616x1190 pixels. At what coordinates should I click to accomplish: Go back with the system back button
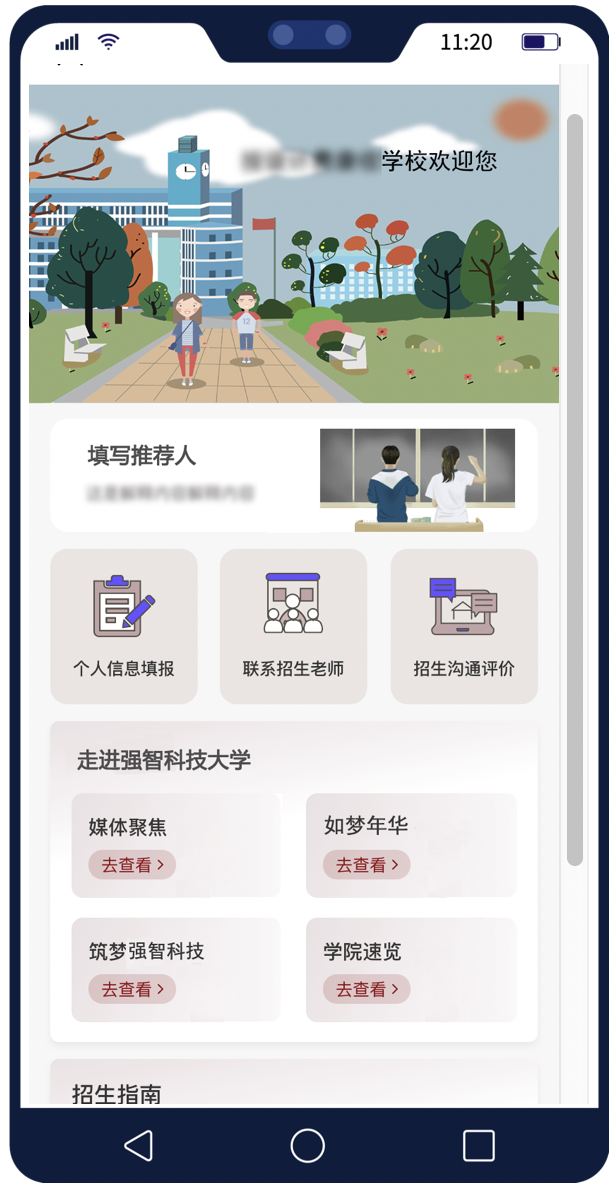point(138,1145)
